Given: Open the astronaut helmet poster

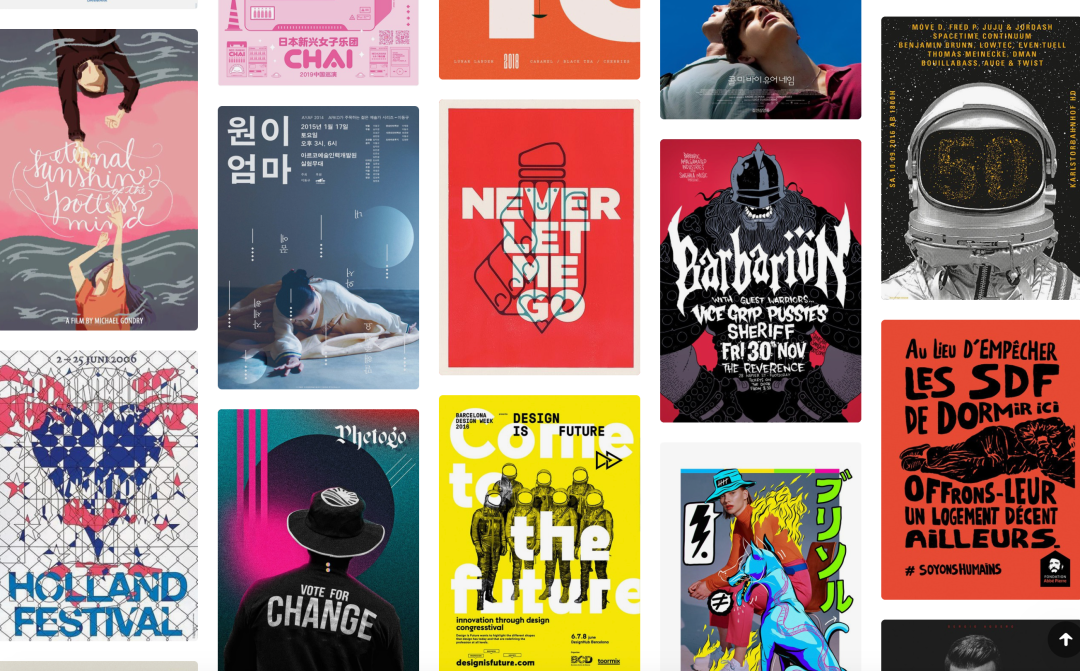Looking at the screenshot, I should 980,158.
